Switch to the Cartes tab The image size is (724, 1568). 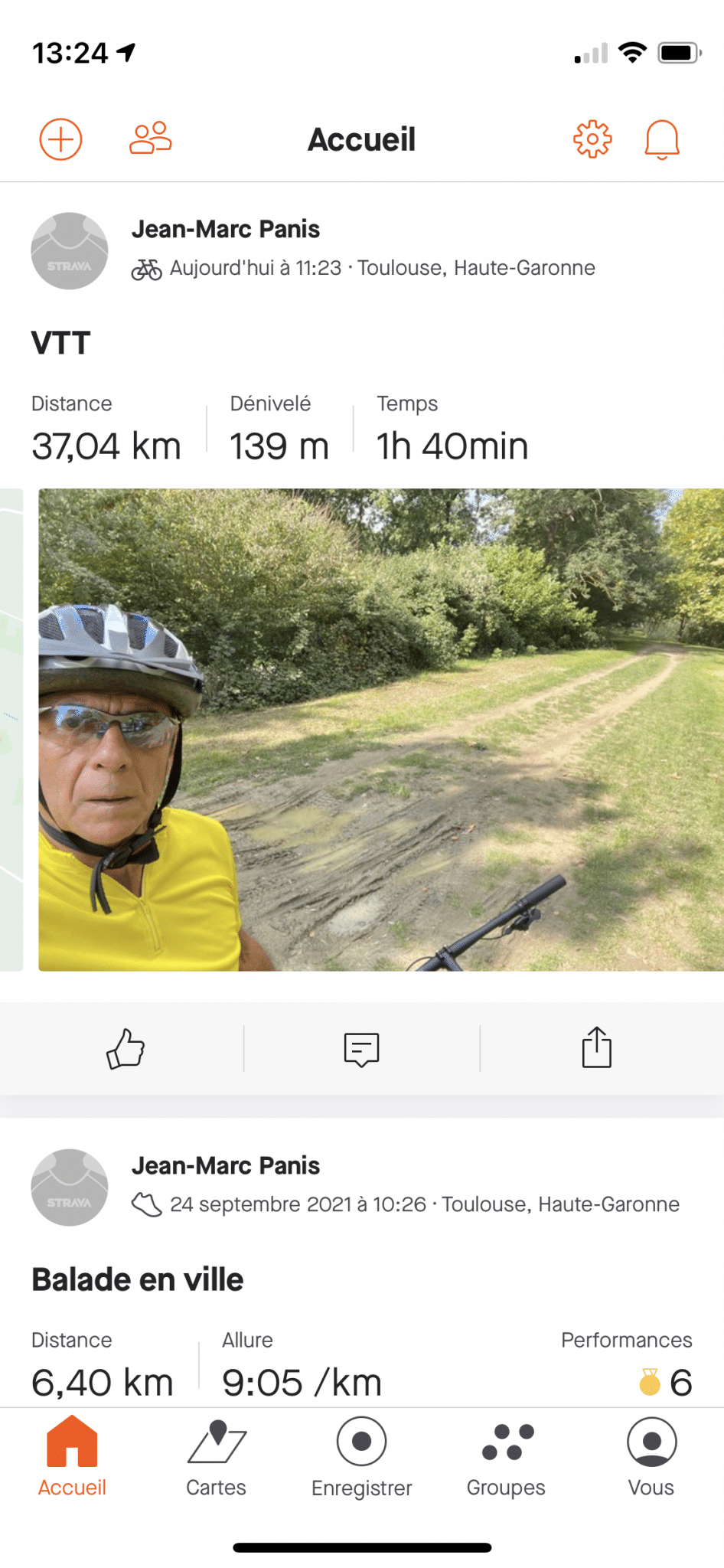tap(217, 1457)
